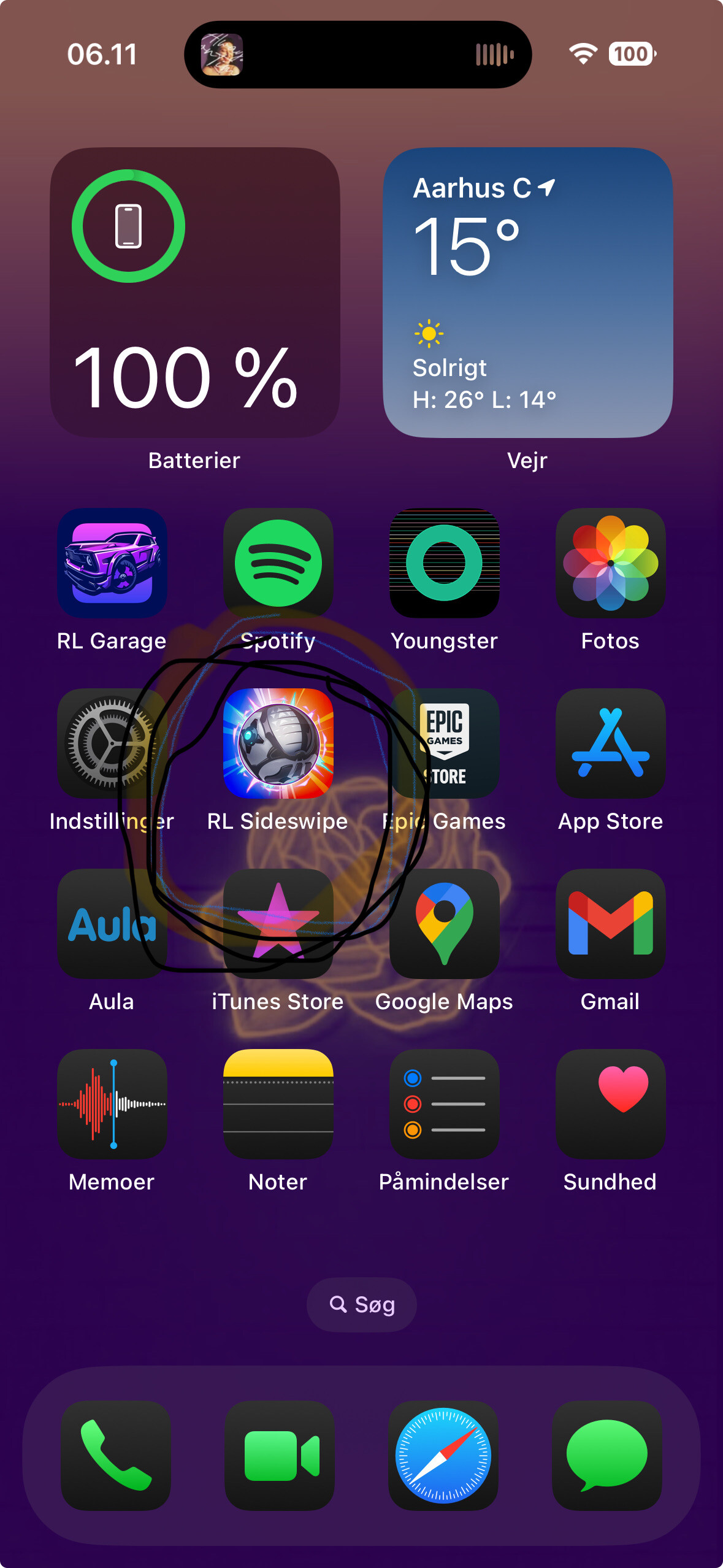Open Indstillinger settings app
Viewport: 723px width, 1568px height.
point(112,743)
